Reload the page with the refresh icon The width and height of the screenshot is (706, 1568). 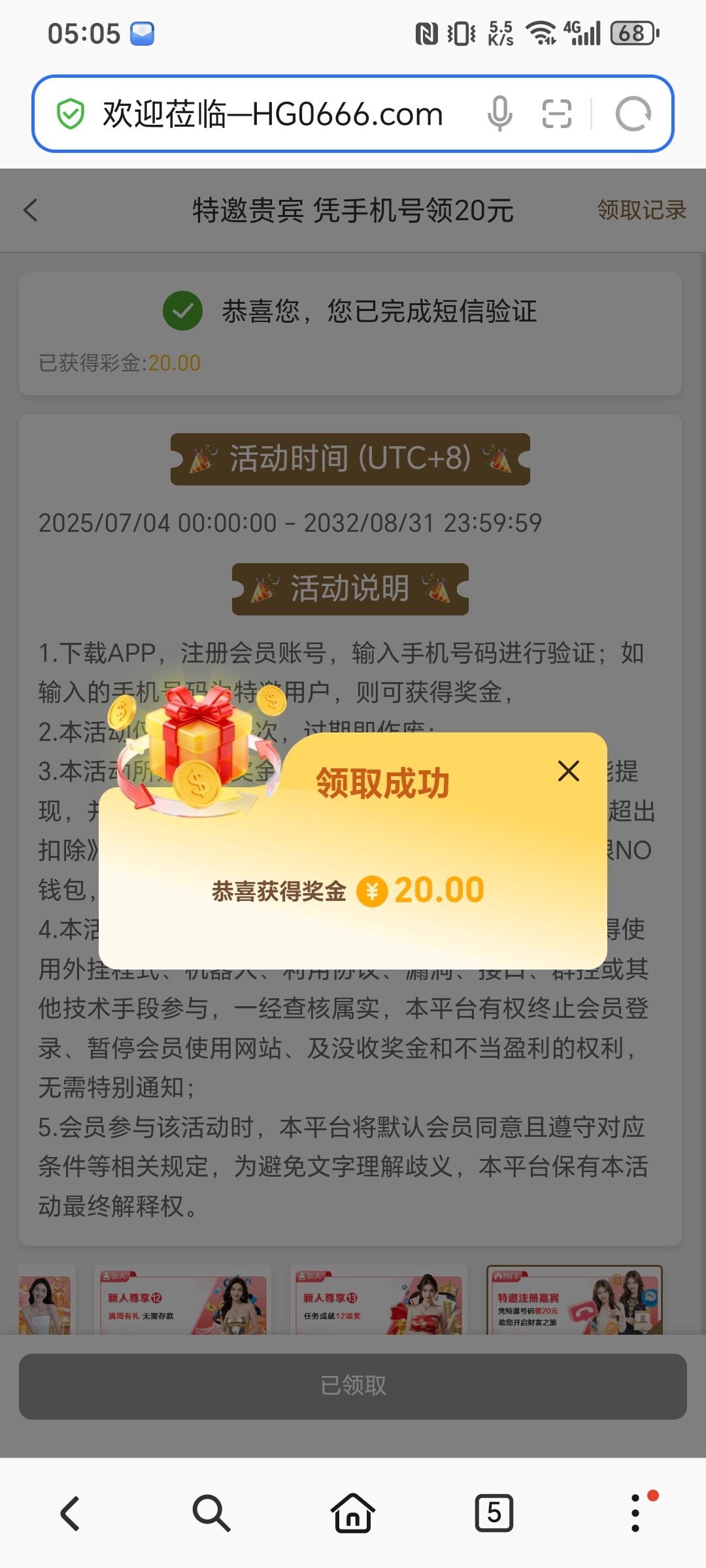[x=633, y=114]
